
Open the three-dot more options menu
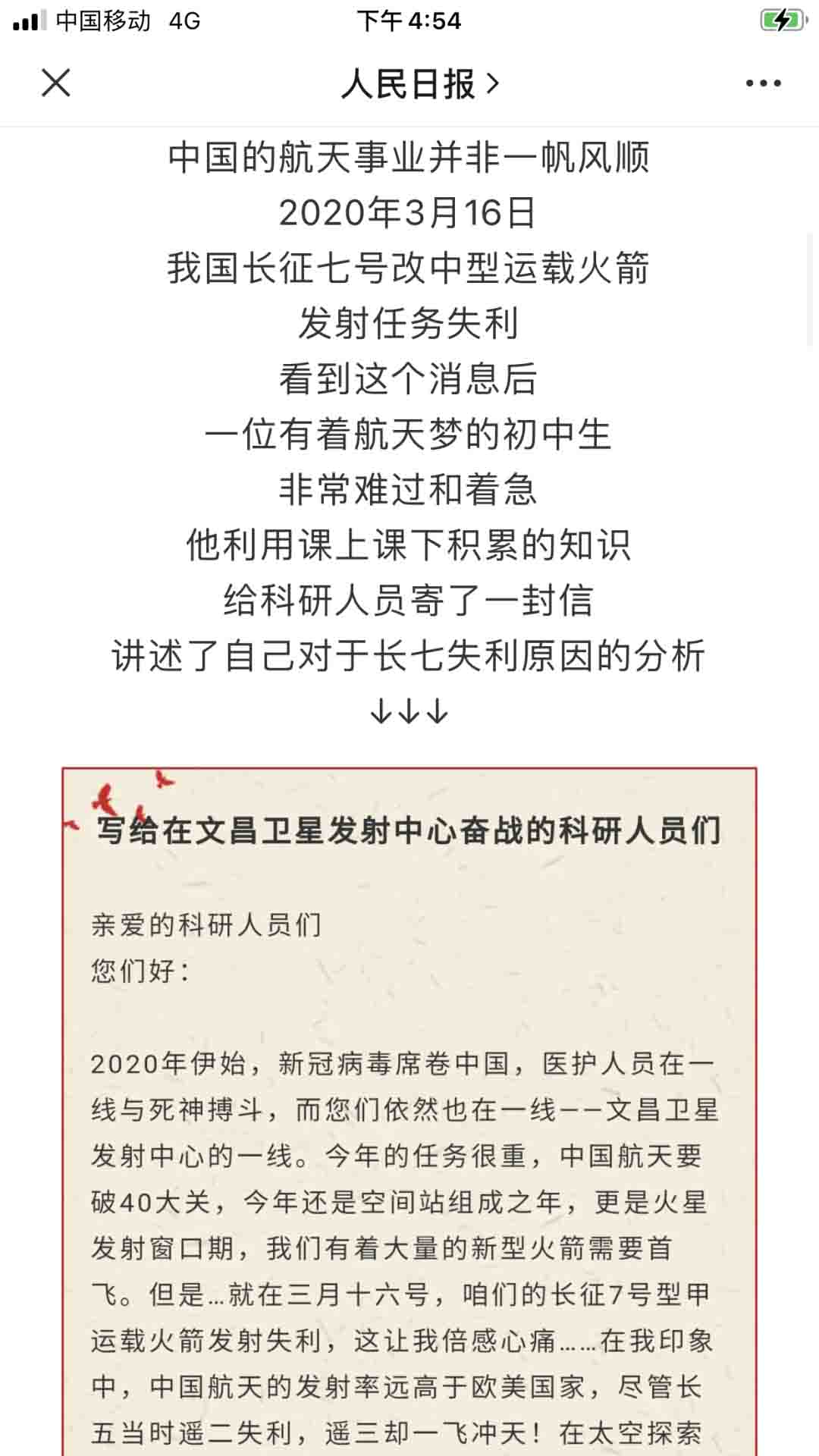(763, 83)
